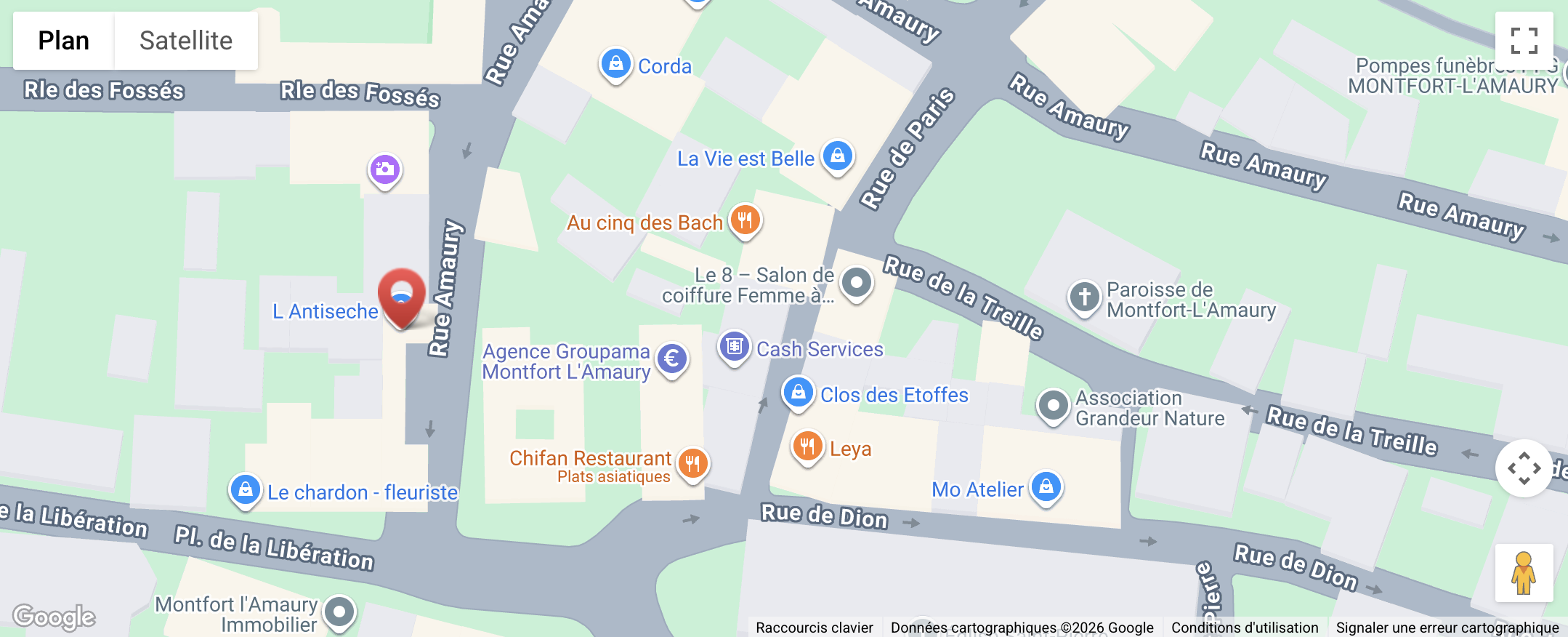
Task: Open Chifan Restaurant marker
Action: [x=692, y=462]
